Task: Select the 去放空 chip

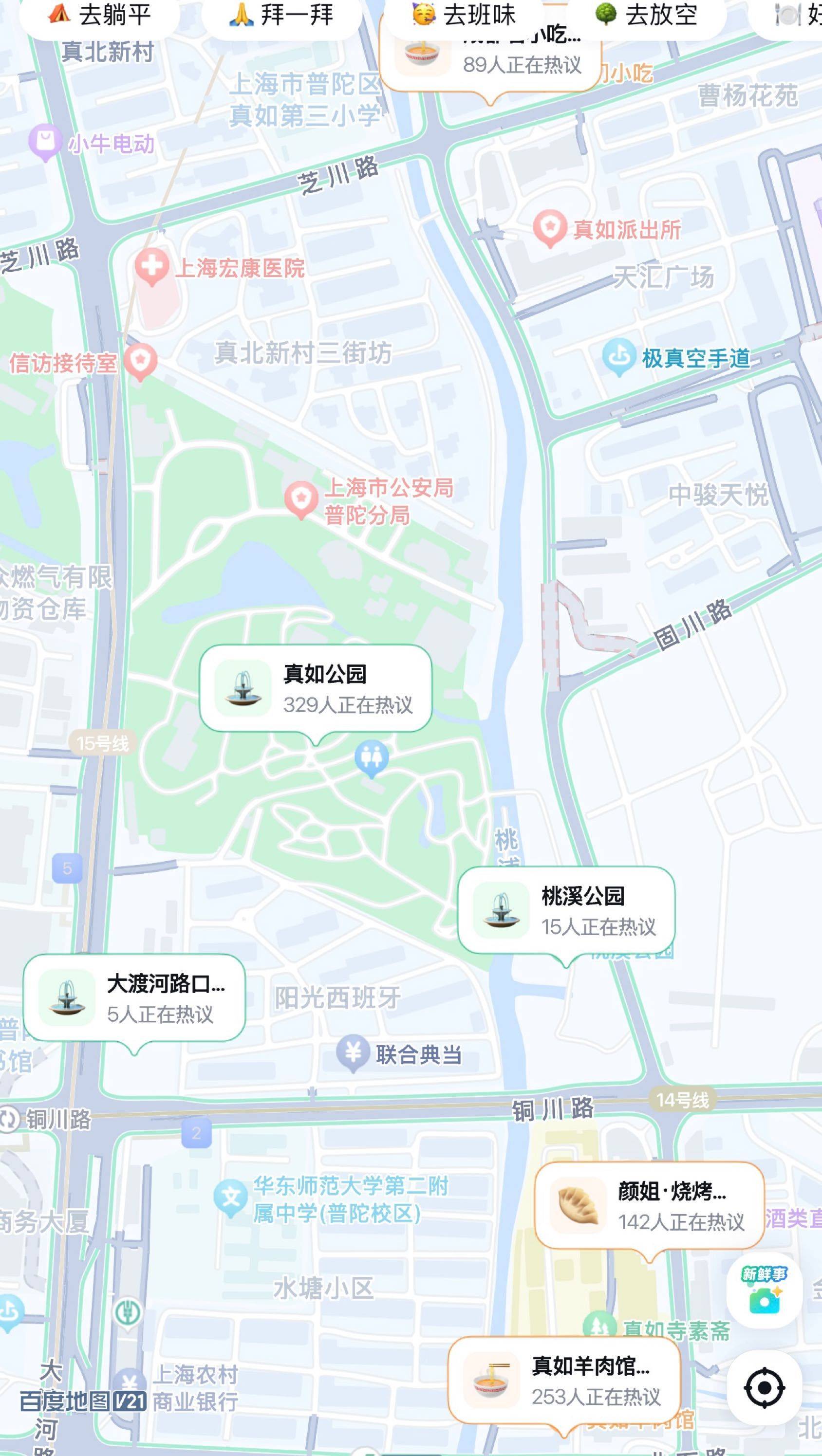Action: [x=646, y=15]
